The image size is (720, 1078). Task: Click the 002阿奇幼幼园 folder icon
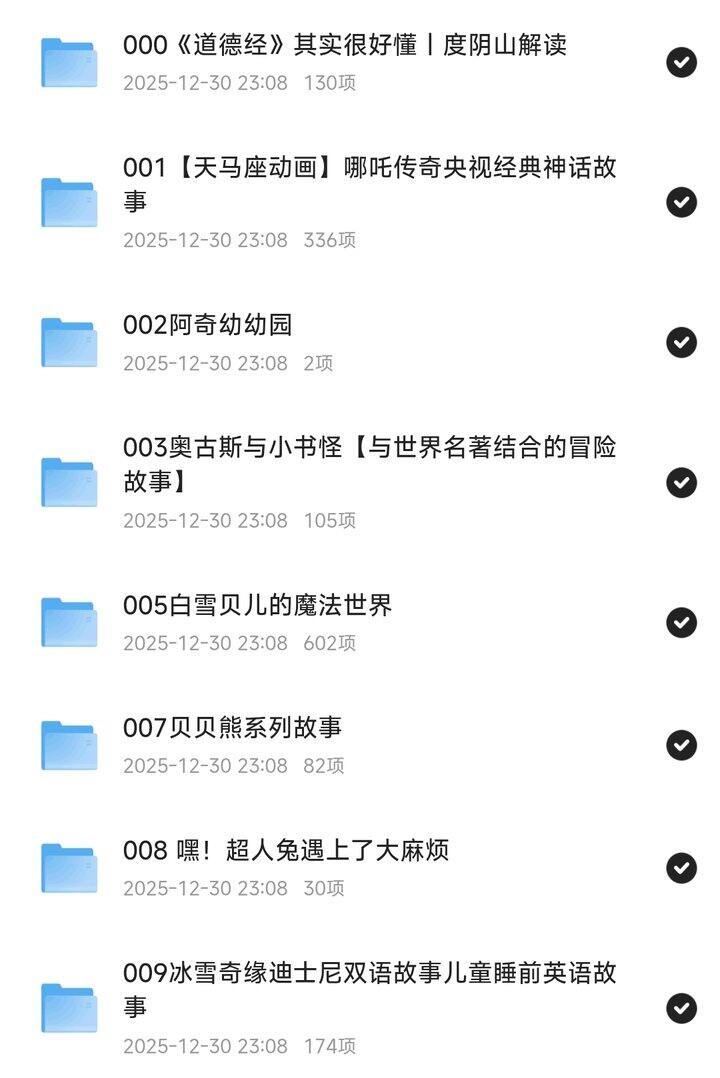coord(68,342)
